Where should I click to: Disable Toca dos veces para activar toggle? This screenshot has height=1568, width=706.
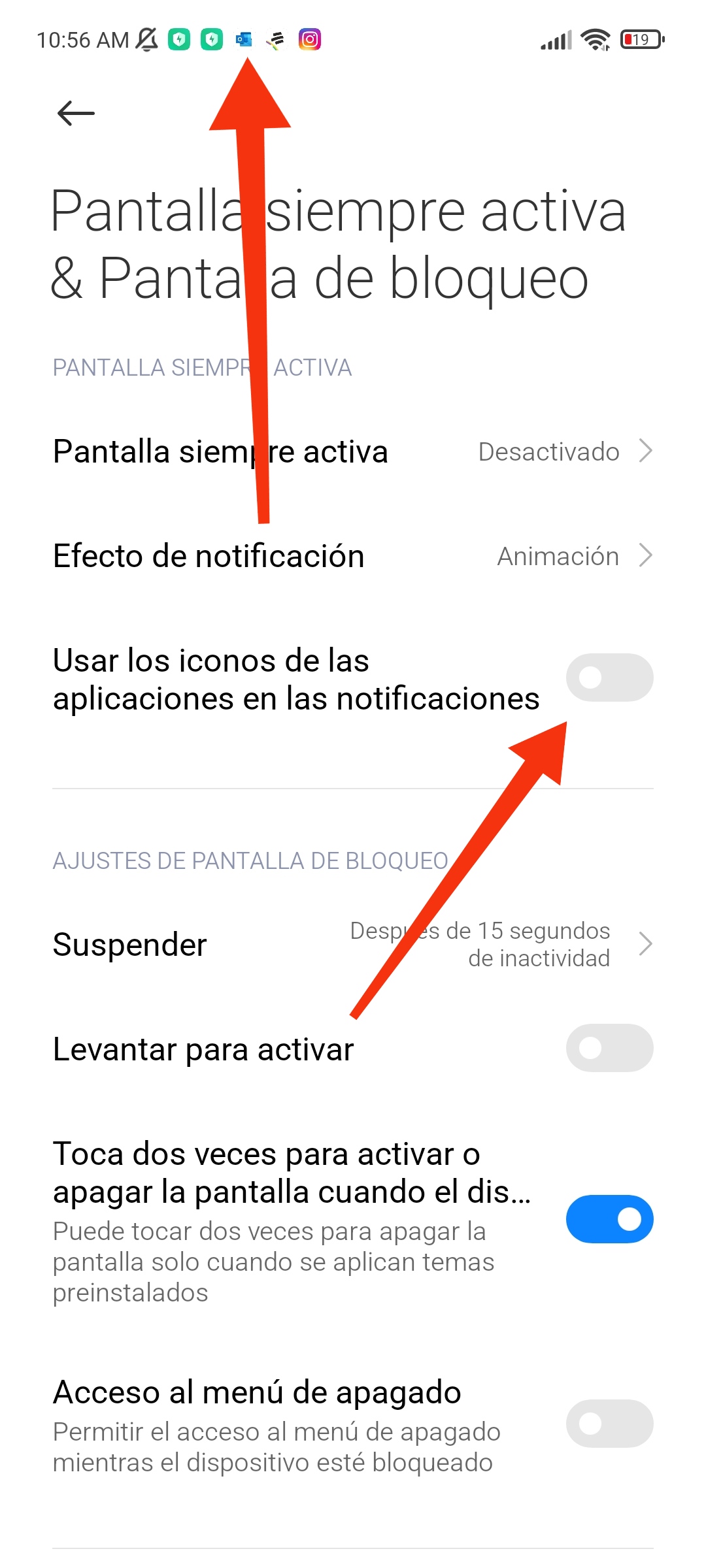(609, 1219)
